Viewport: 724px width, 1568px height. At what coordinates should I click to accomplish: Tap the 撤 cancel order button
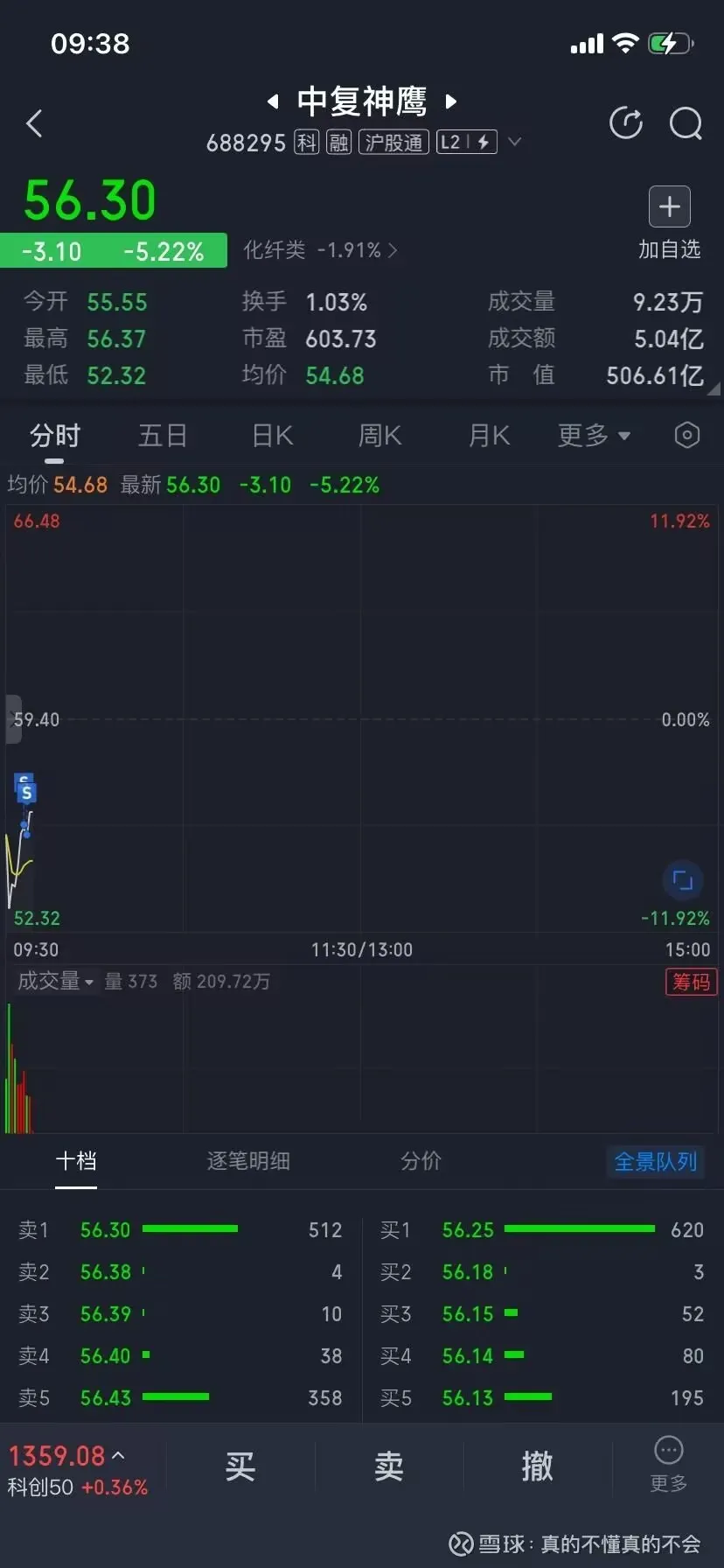coord(537,1466)
